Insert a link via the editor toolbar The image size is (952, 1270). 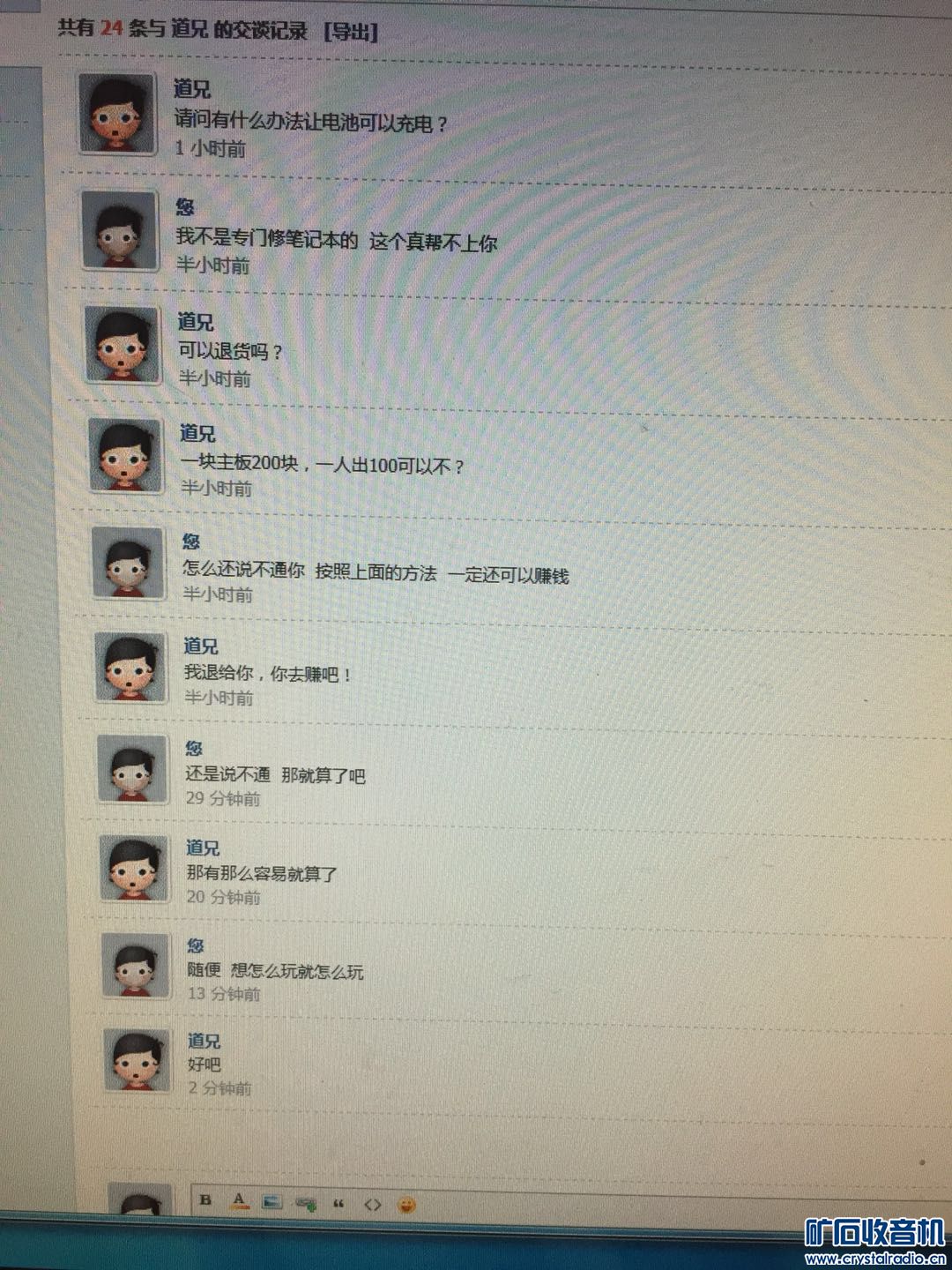306,1203
